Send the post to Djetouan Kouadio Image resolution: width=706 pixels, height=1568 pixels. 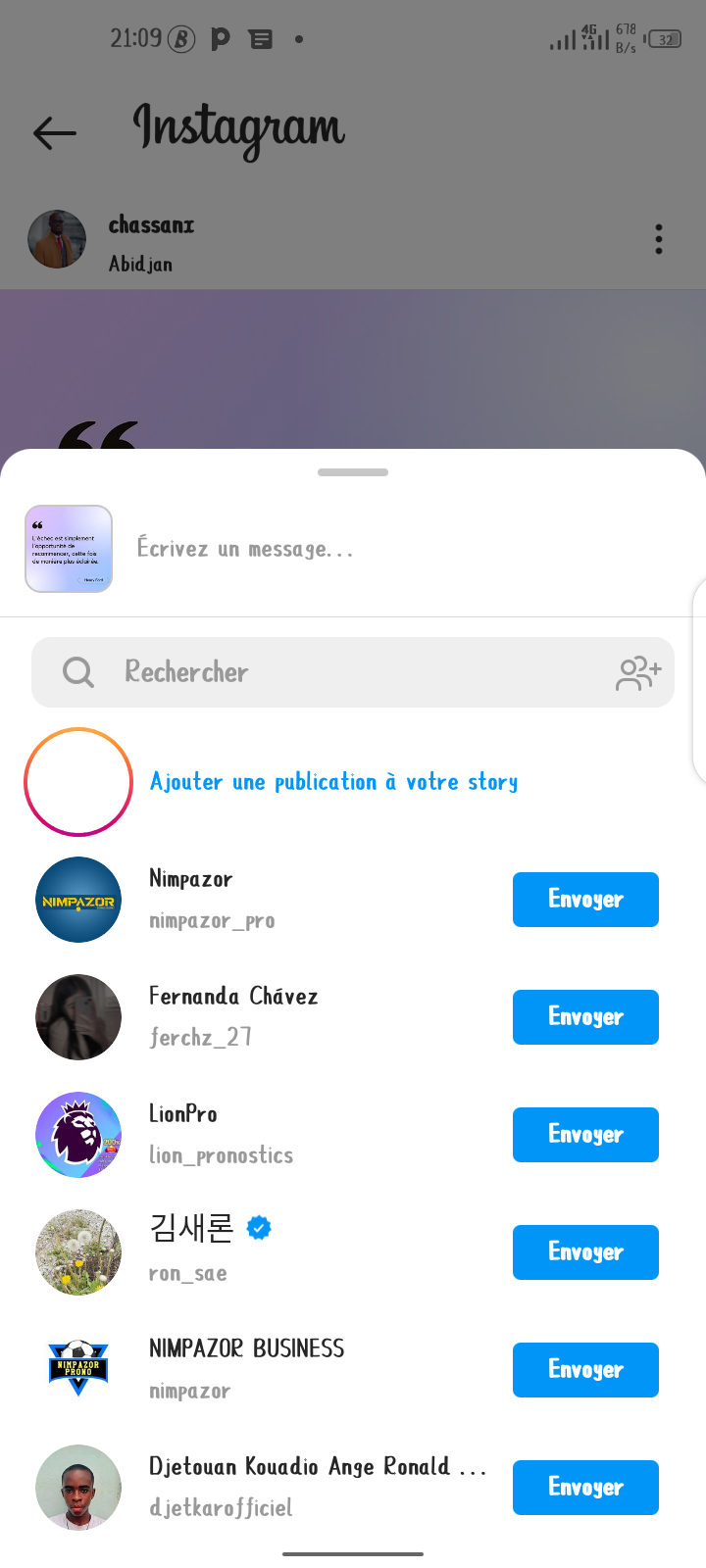[585, 1488]
